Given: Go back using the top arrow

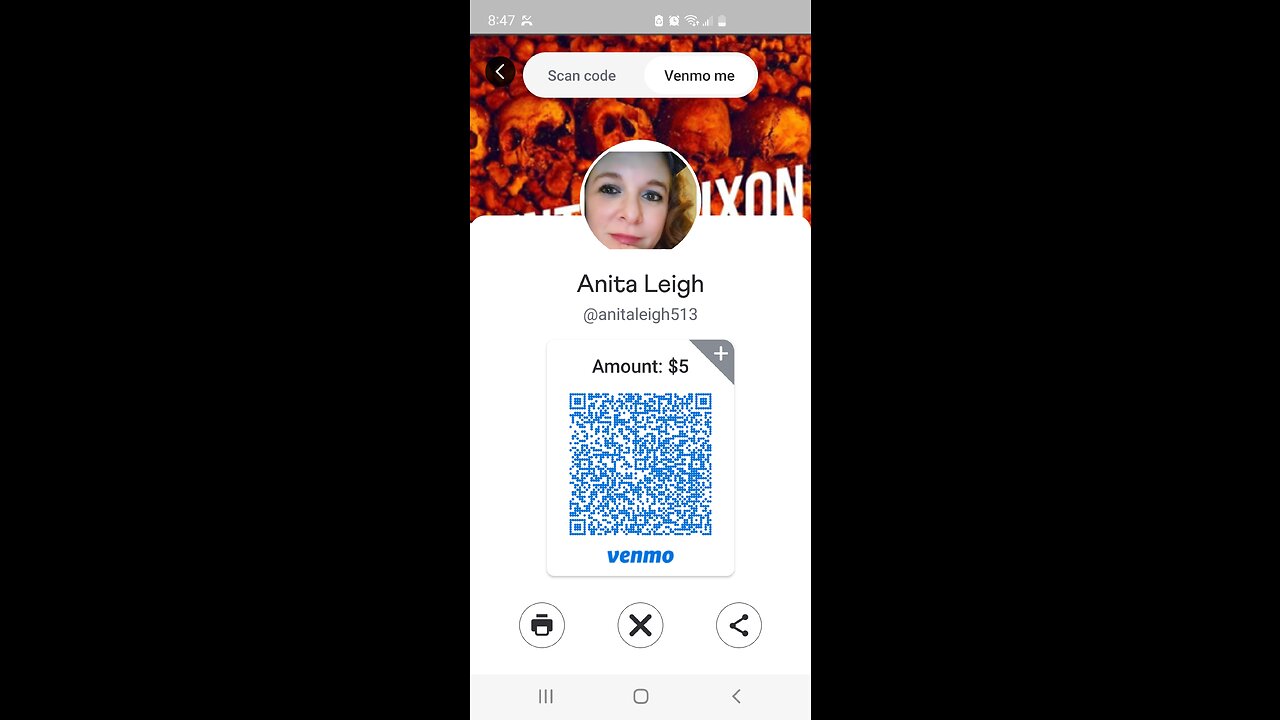Looking at the screenshot, I should (x=500, y=72).
